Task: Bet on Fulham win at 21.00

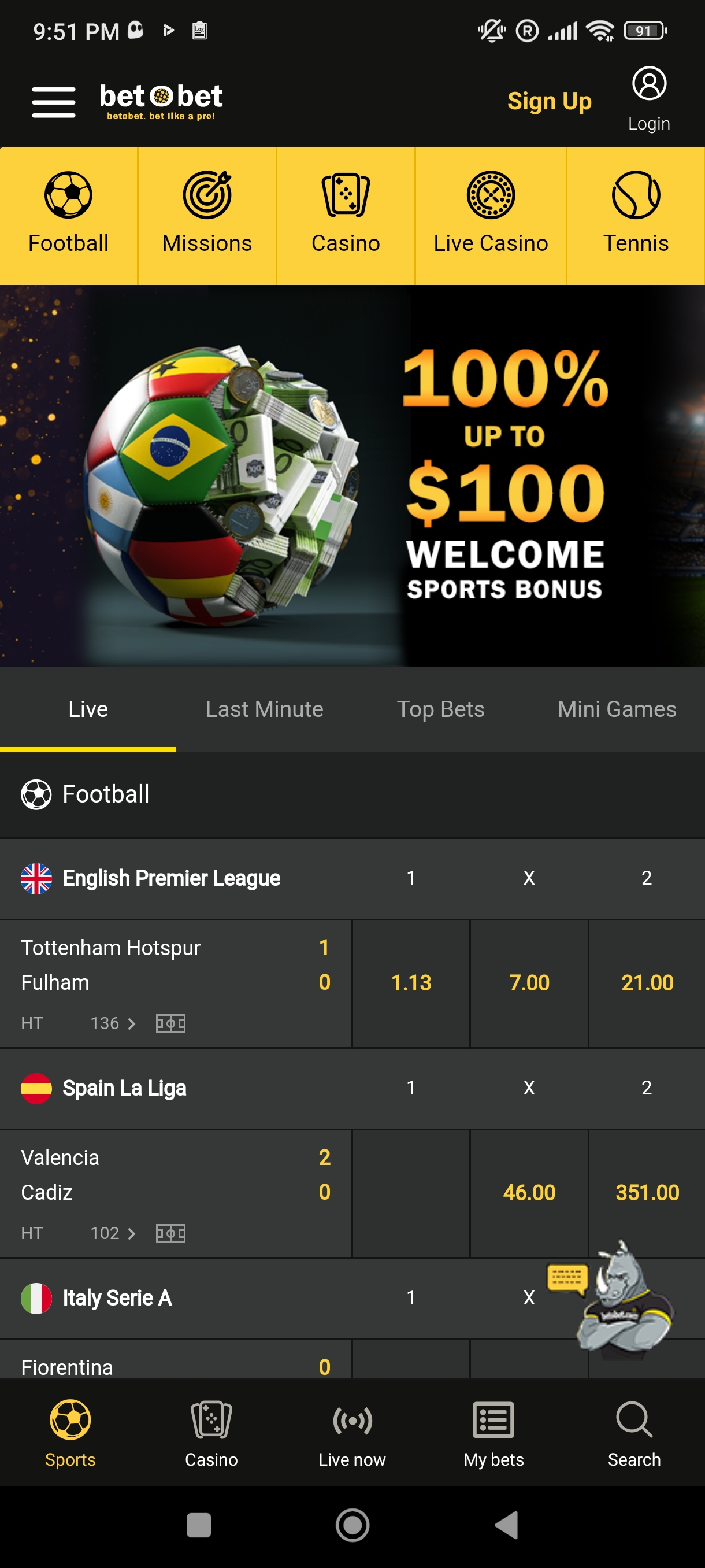Action: coord(647,983)
